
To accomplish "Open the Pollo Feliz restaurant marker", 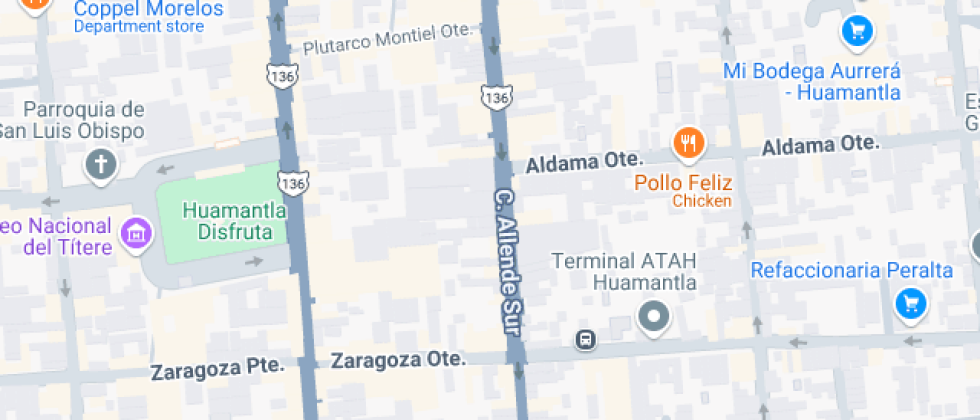I will click(x=686, y=145).
